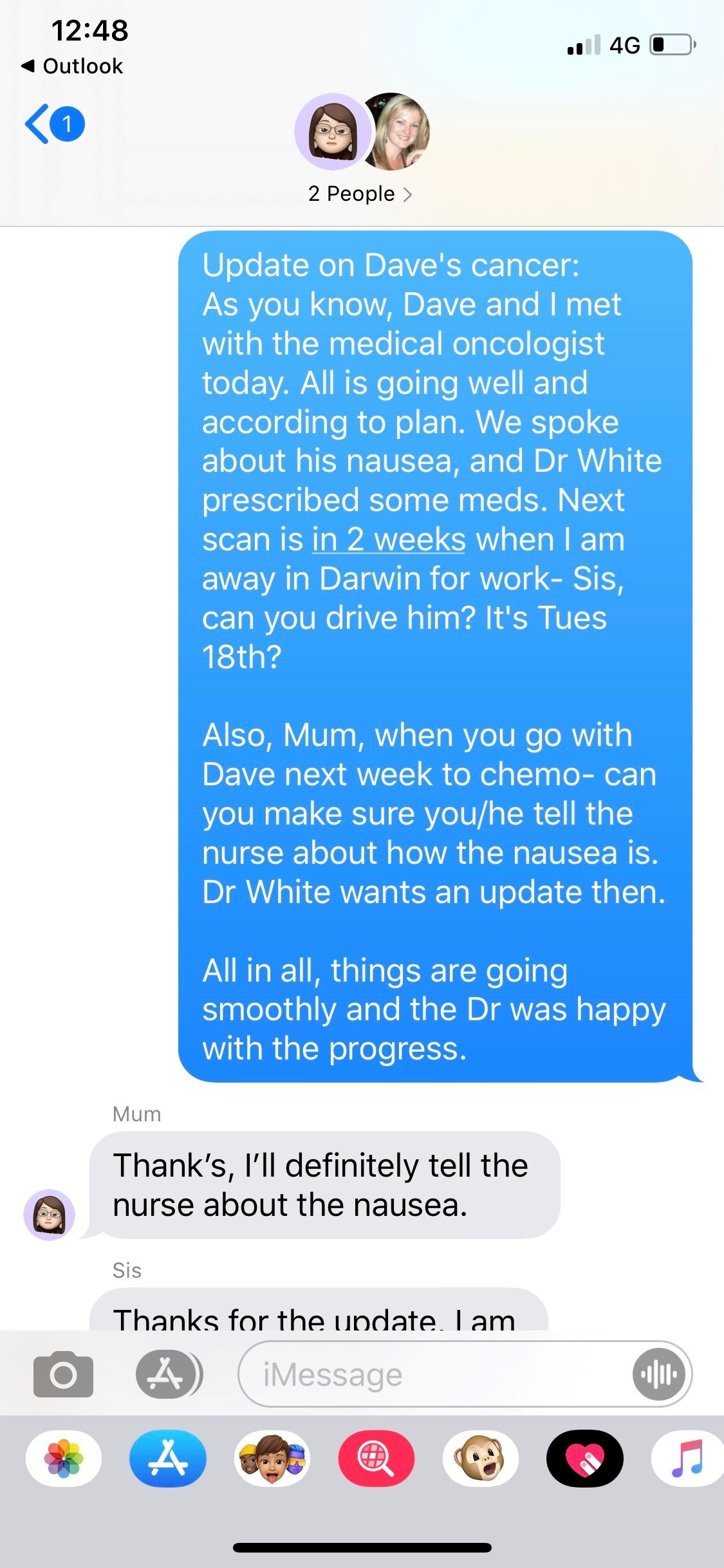The width and height of the screenshot is (724, 1568).
Task: Open the image search app
Action: (376, 1459)
